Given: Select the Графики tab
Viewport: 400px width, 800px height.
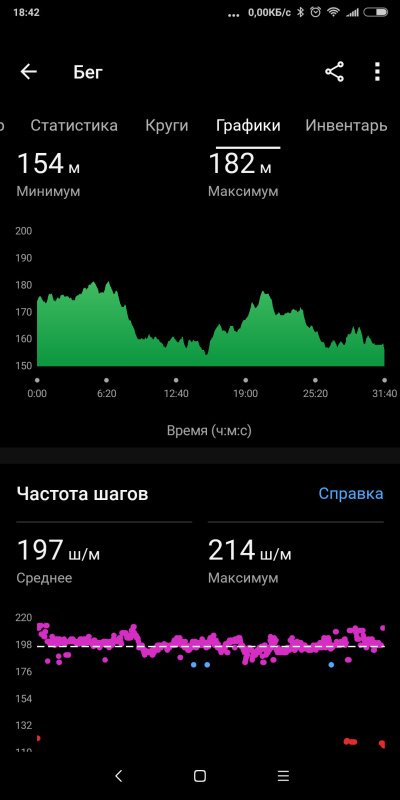Looking at the screenshot, I should click(248, 126).
